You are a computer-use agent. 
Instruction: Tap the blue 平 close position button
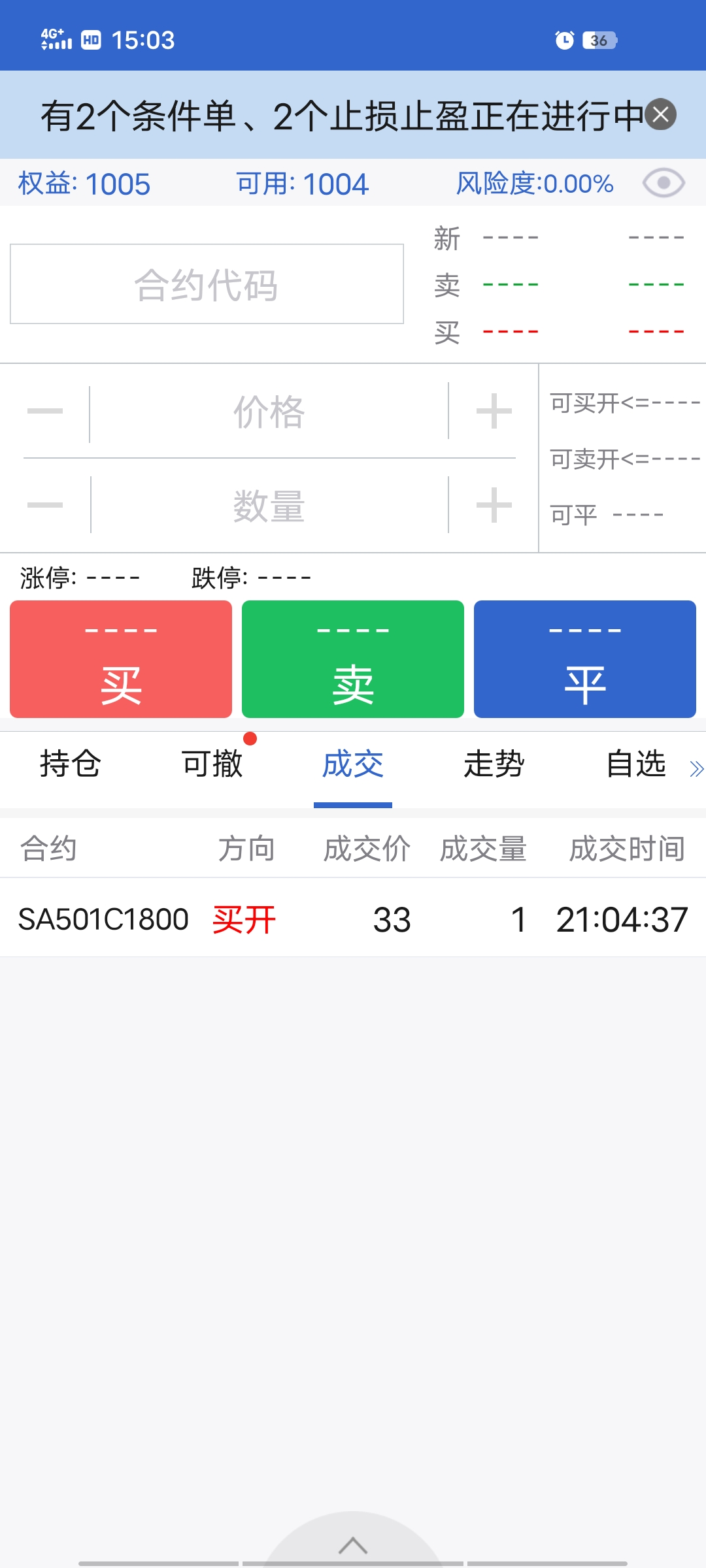(x=585, y=659)
